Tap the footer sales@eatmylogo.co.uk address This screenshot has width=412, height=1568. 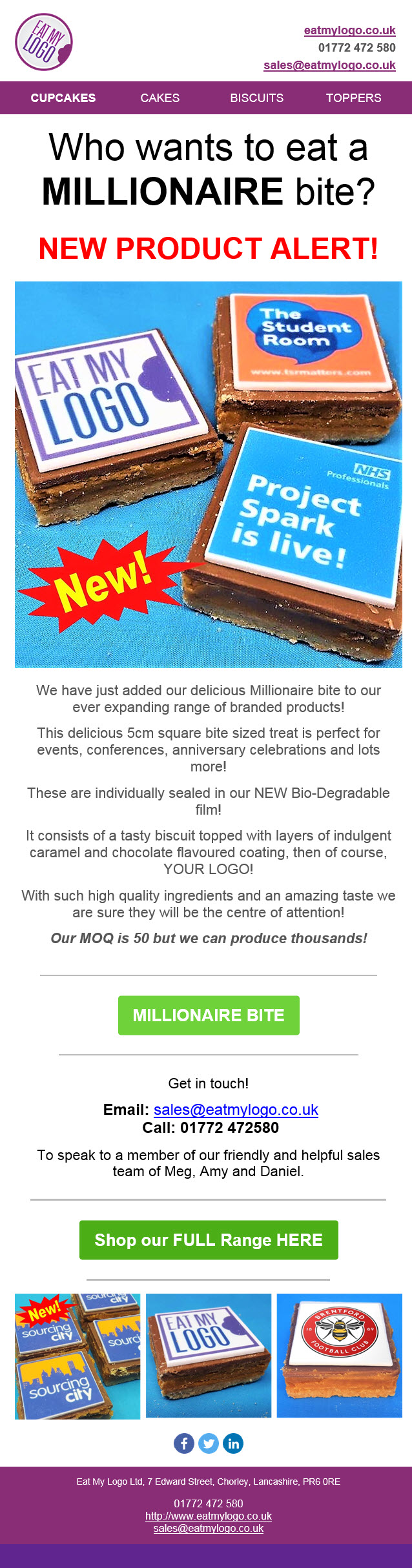pyautogui.click(x=209, y=1528)
